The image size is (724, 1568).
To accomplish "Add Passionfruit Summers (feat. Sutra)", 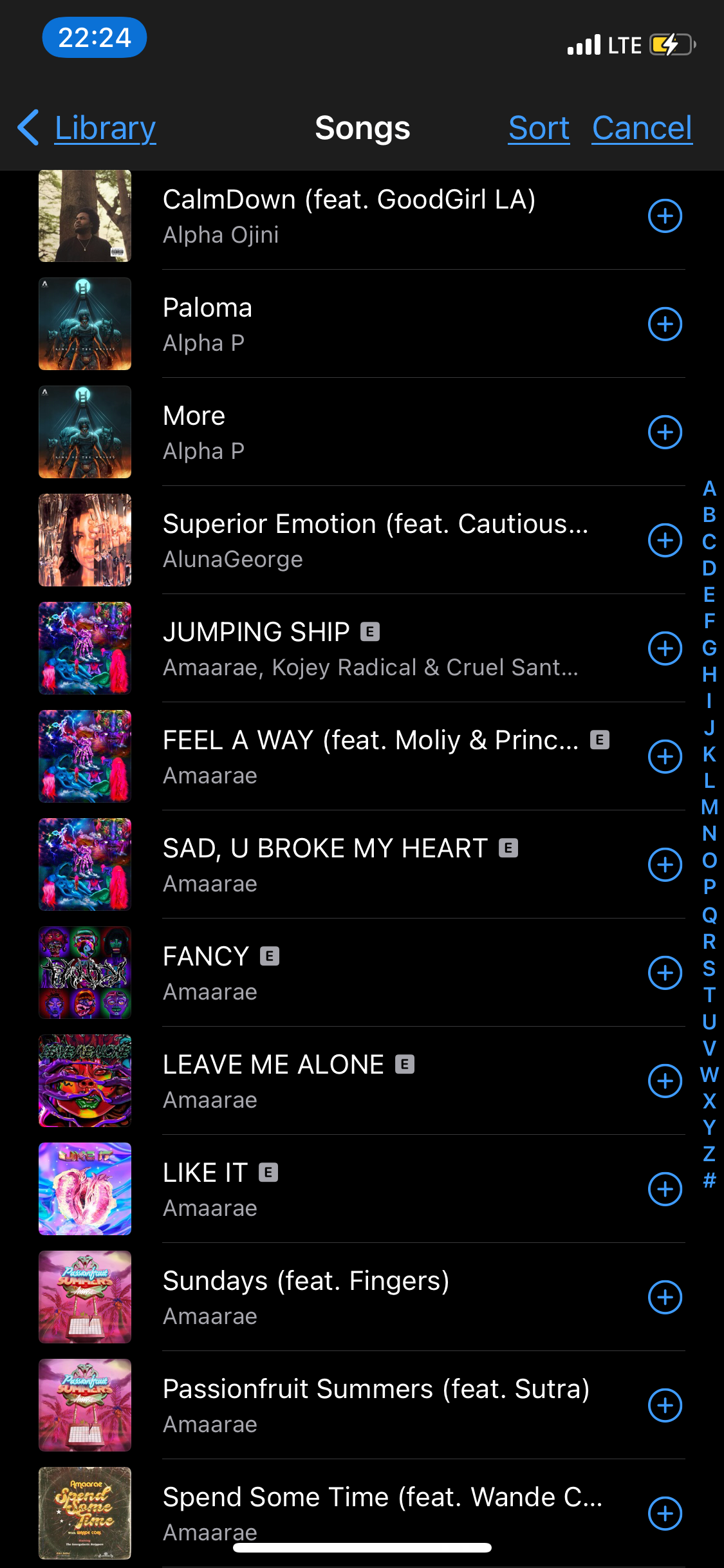I will tap(665, 1406).
